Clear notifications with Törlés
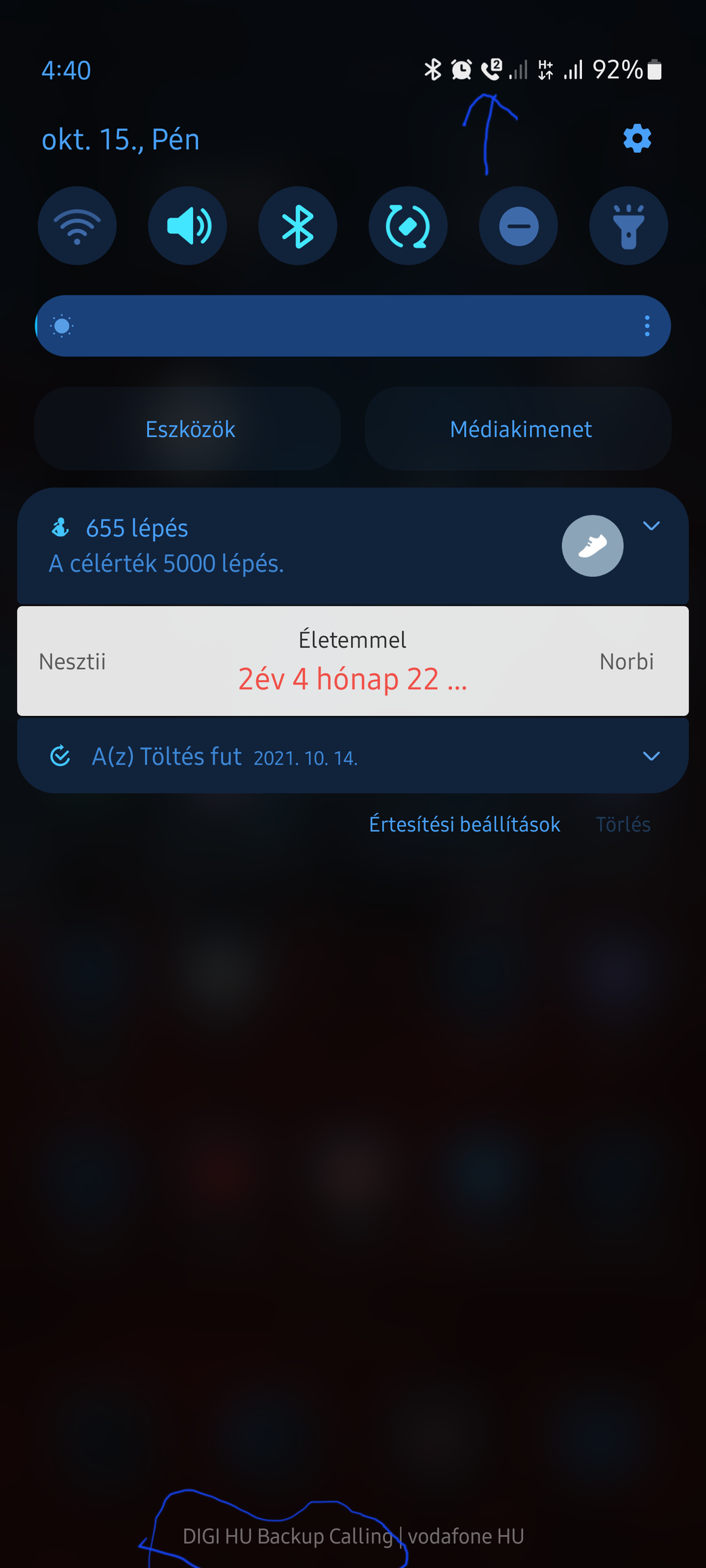This screenshot has height=1568, width=706. click(x=623, y=824)
